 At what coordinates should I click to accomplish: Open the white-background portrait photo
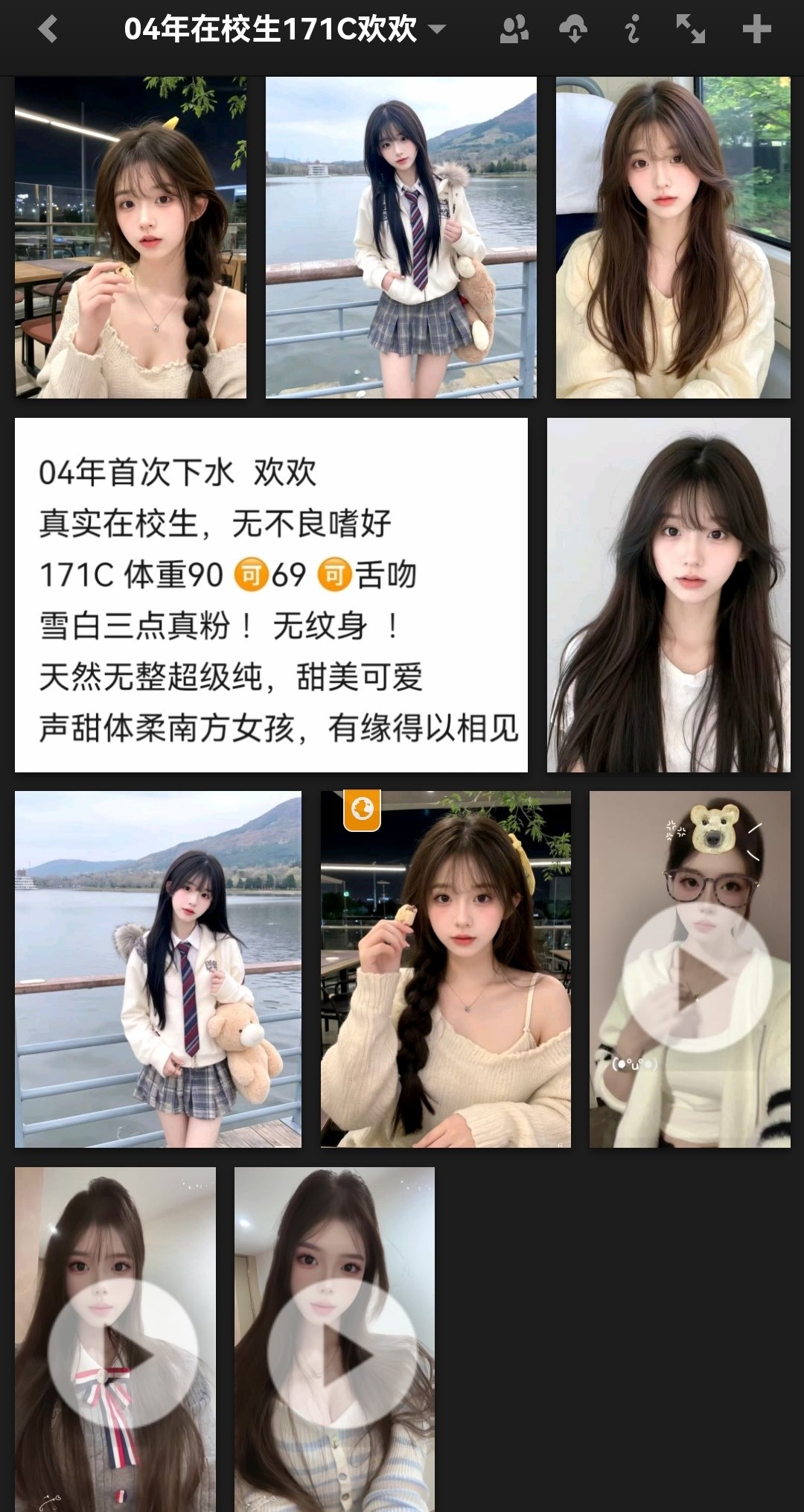pos(669,594)
